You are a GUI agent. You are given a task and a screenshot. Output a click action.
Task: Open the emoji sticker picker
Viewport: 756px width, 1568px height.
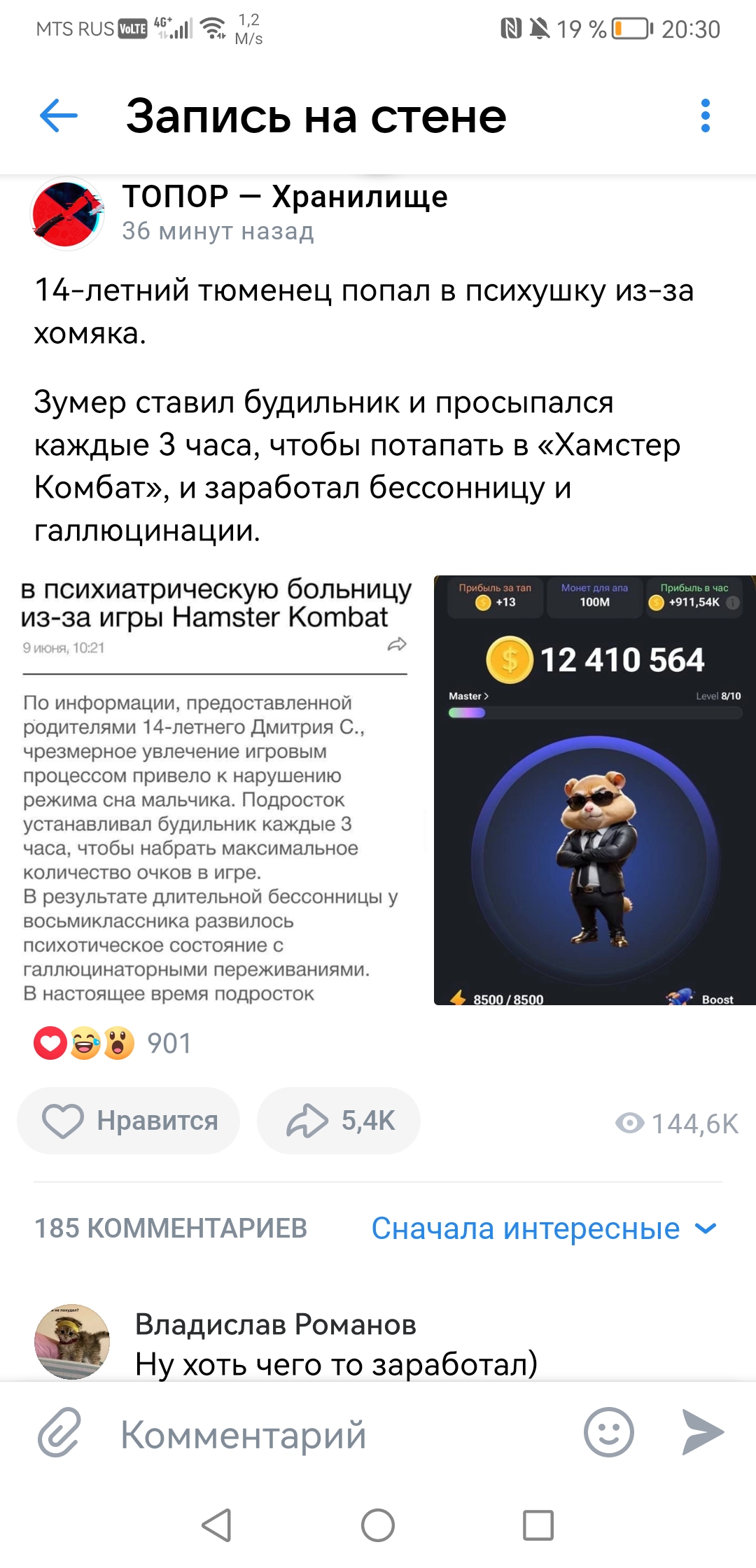(x=609, y=1432)
